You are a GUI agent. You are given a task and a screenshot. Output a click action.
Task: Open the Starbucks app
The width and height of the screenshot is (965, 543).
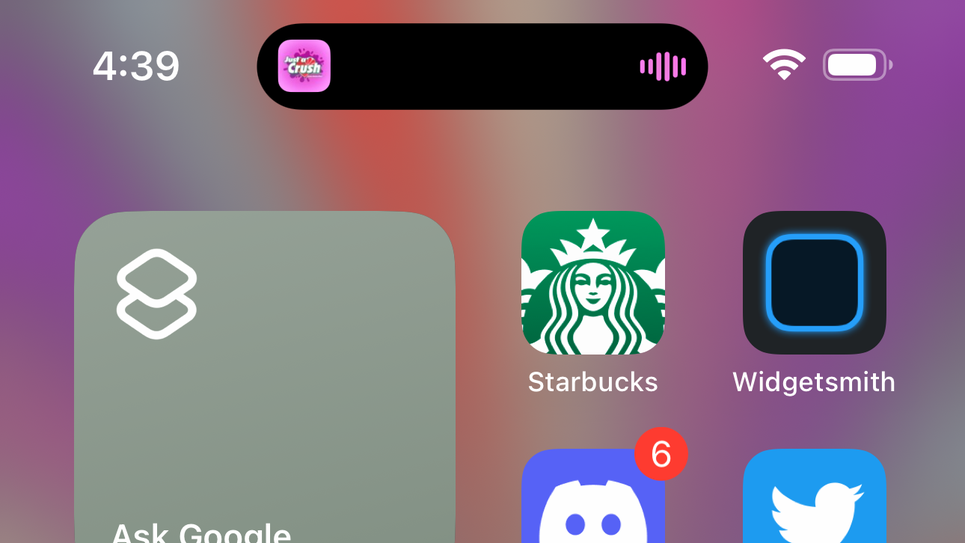(593, 283)
